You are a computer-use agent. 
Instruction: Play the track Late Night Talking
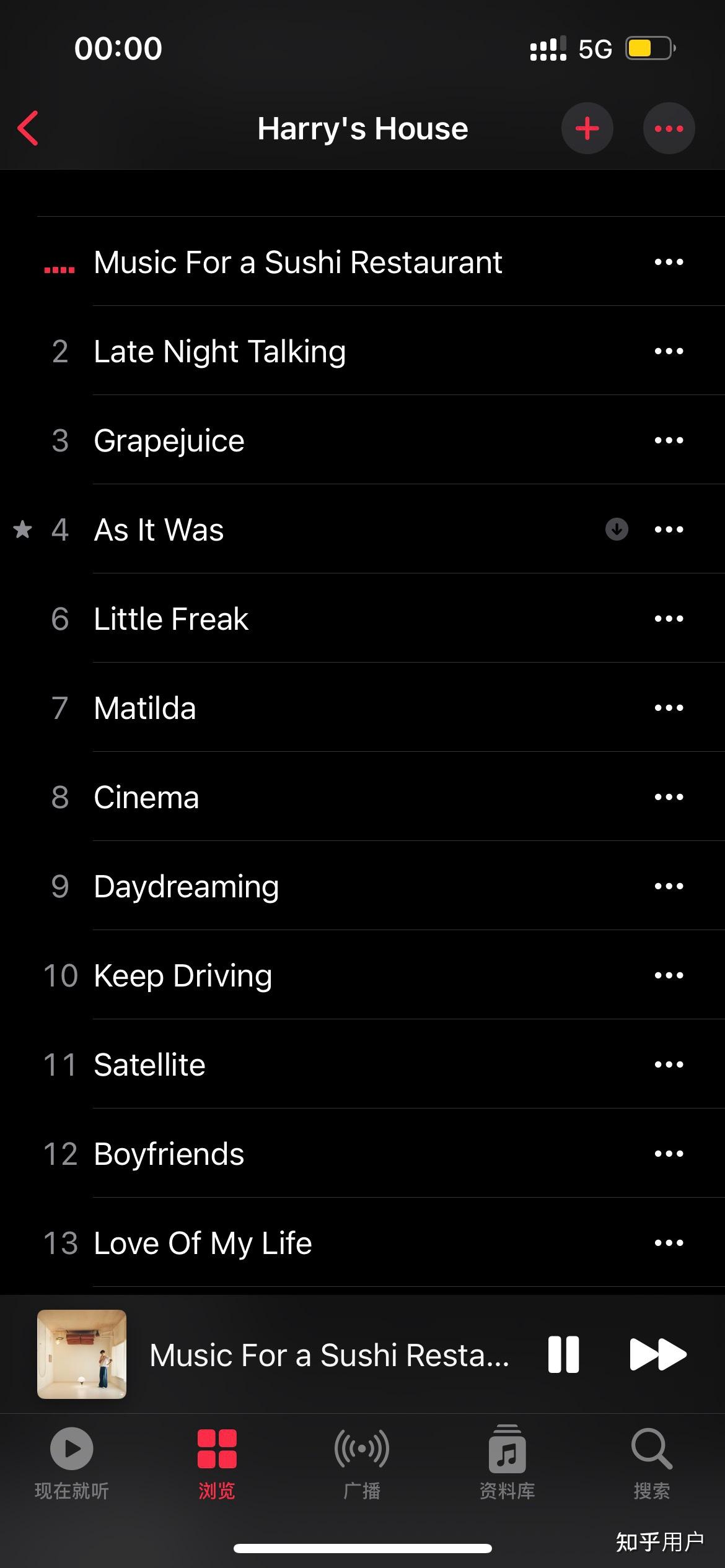(x=220, y=351)
